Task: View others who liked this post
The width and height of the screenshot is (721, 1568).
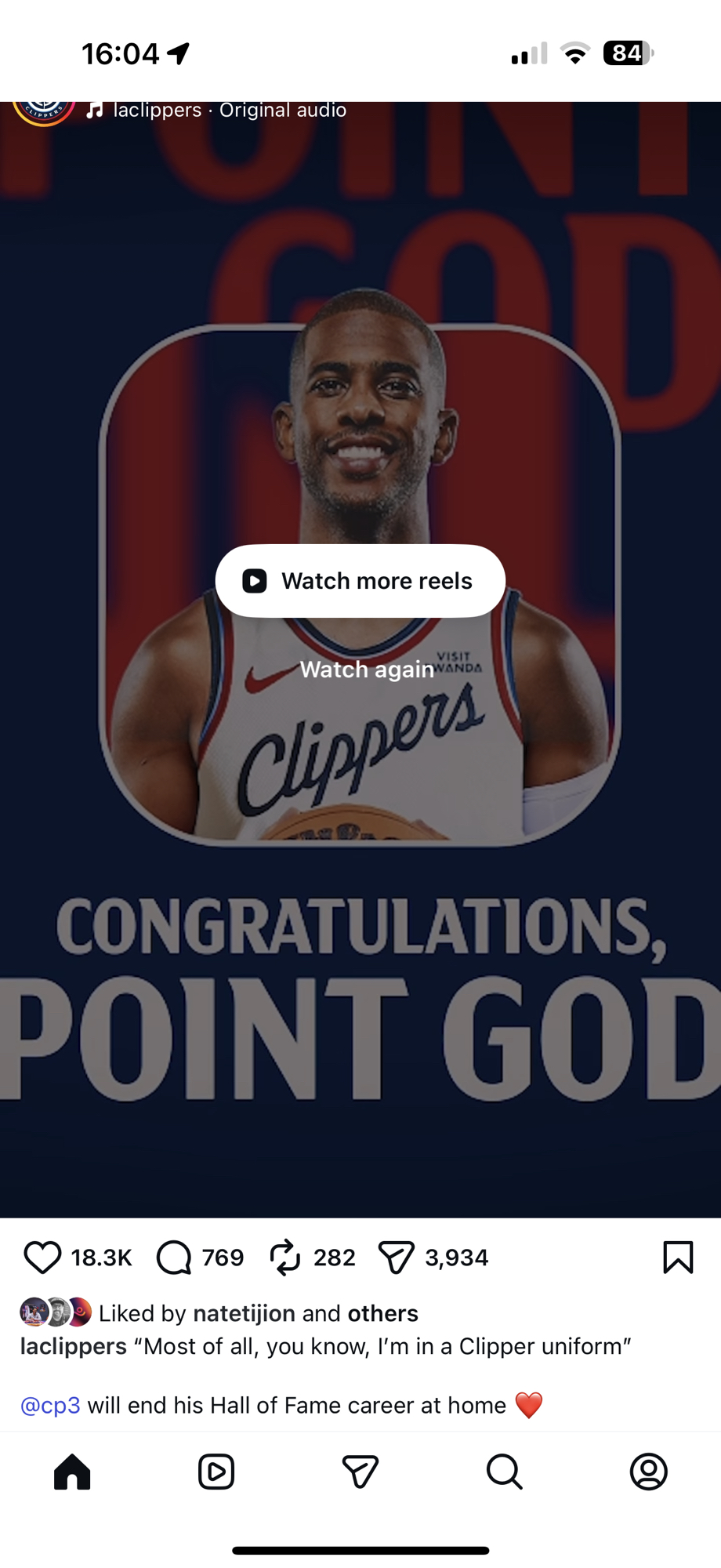Action: (382, 1313)
